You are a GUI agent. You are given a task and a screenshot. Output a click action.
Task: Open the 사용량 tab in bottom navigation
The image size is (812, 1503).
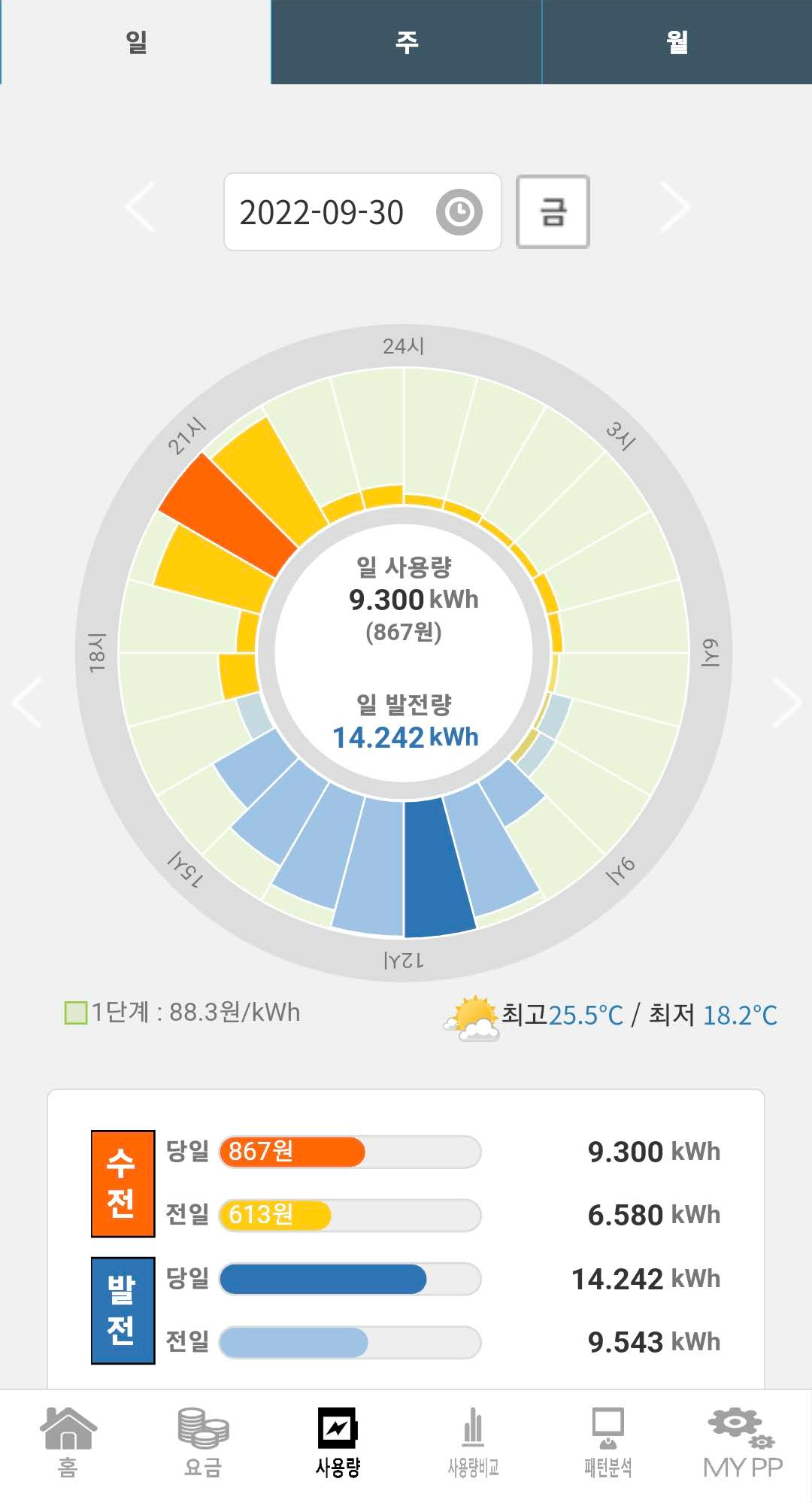(x=338, y=1443)
